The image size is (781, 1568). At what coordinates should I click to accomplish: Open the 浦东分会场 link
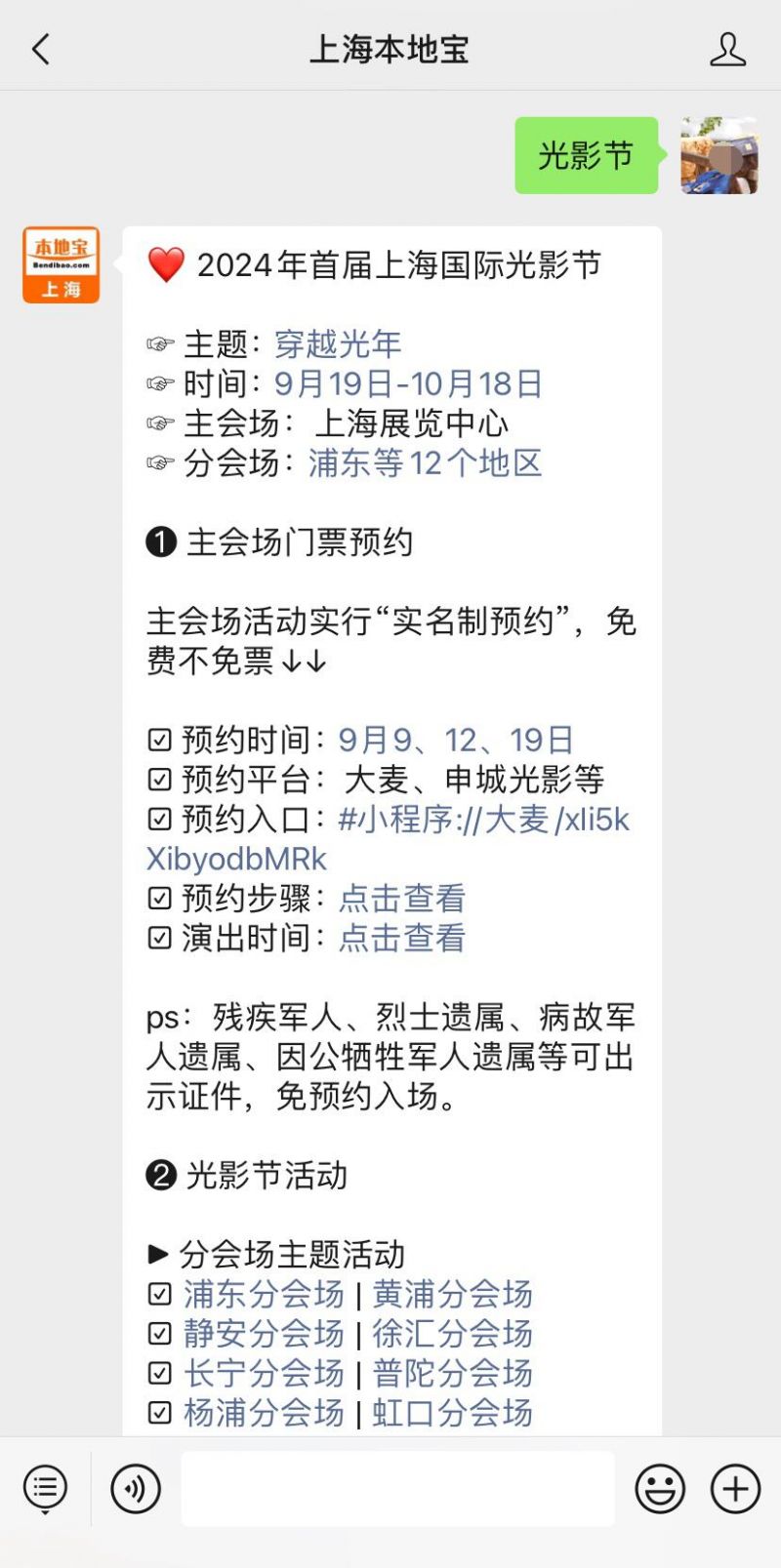coord(264,1294)
